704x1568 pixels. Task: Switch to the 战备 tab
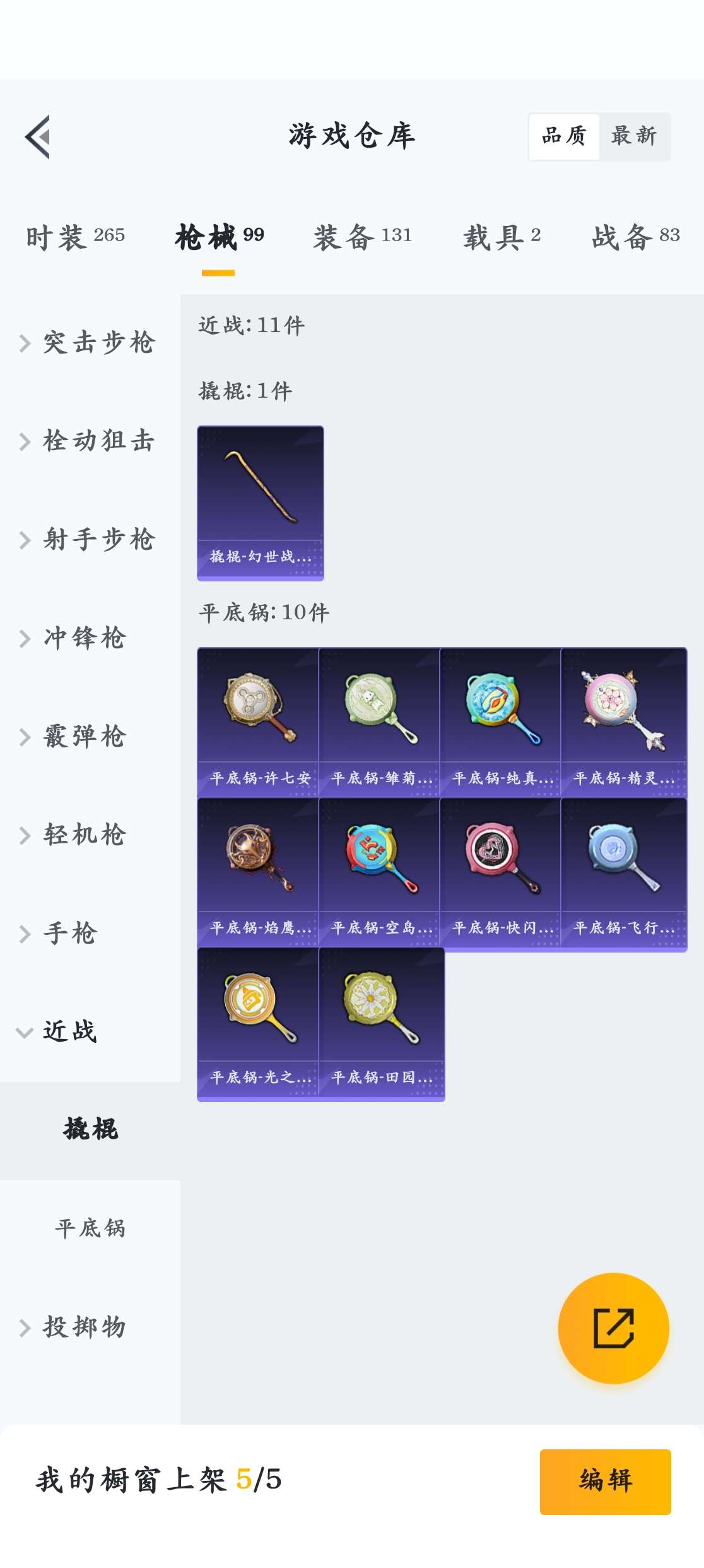(x=635, y=237)
